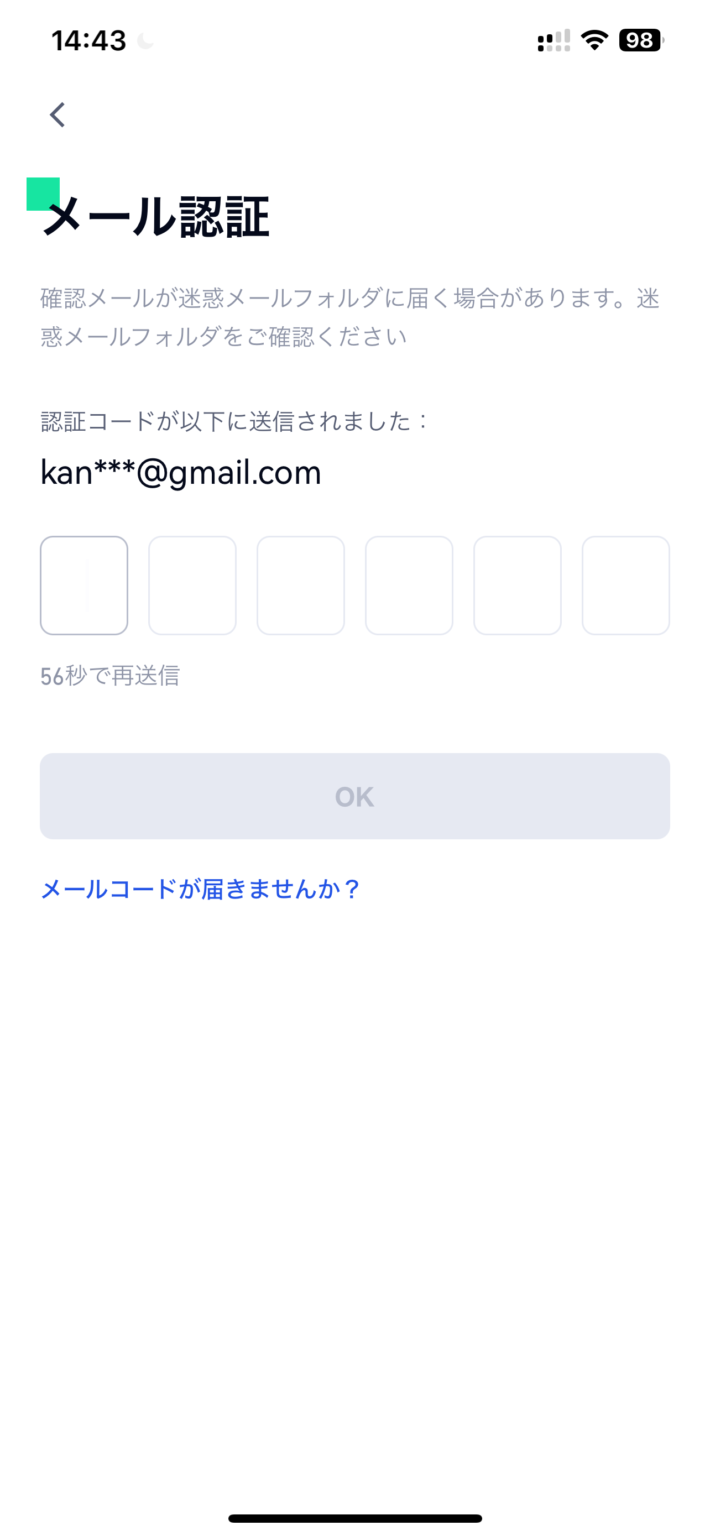Image resolution: width=710 pixels, height=1536 pixels.
Task: Go back using the top-left arrow
Action: pos(58,115)
